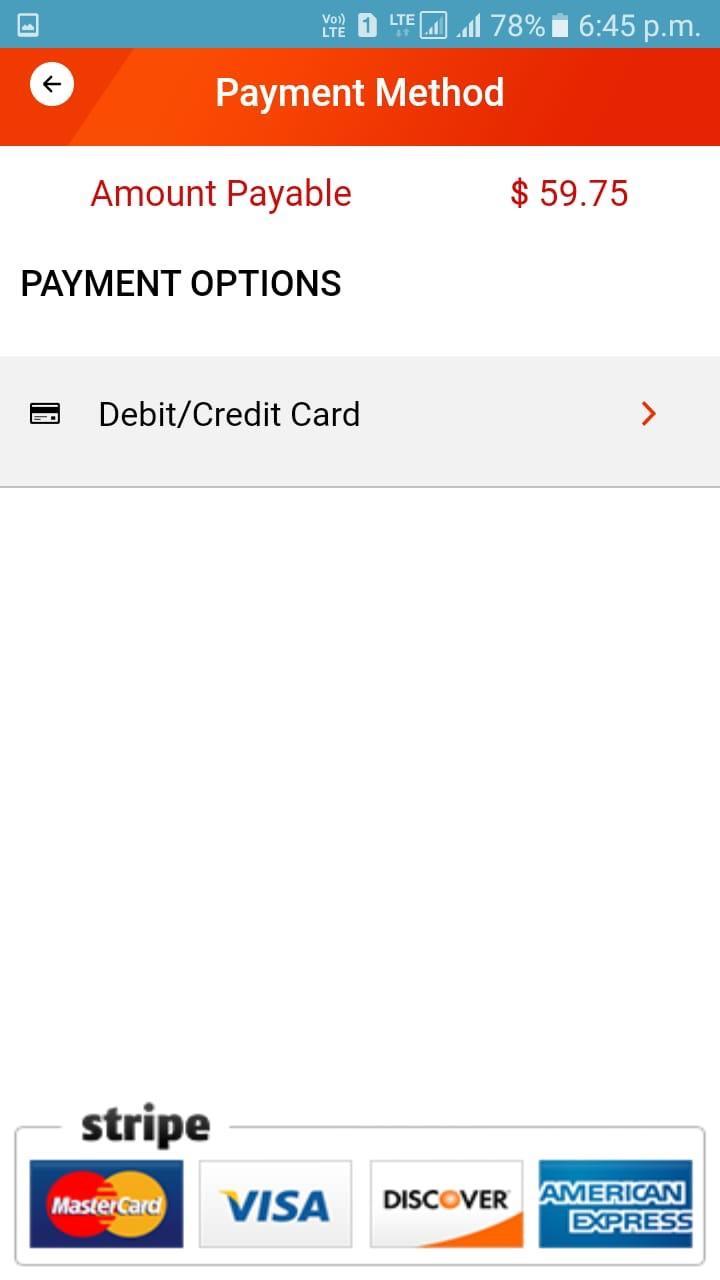Image resolution: width=720 pixels, height=1280 pixels.
Task: Go back from Payment Method screen
Action: click(52, 85)
